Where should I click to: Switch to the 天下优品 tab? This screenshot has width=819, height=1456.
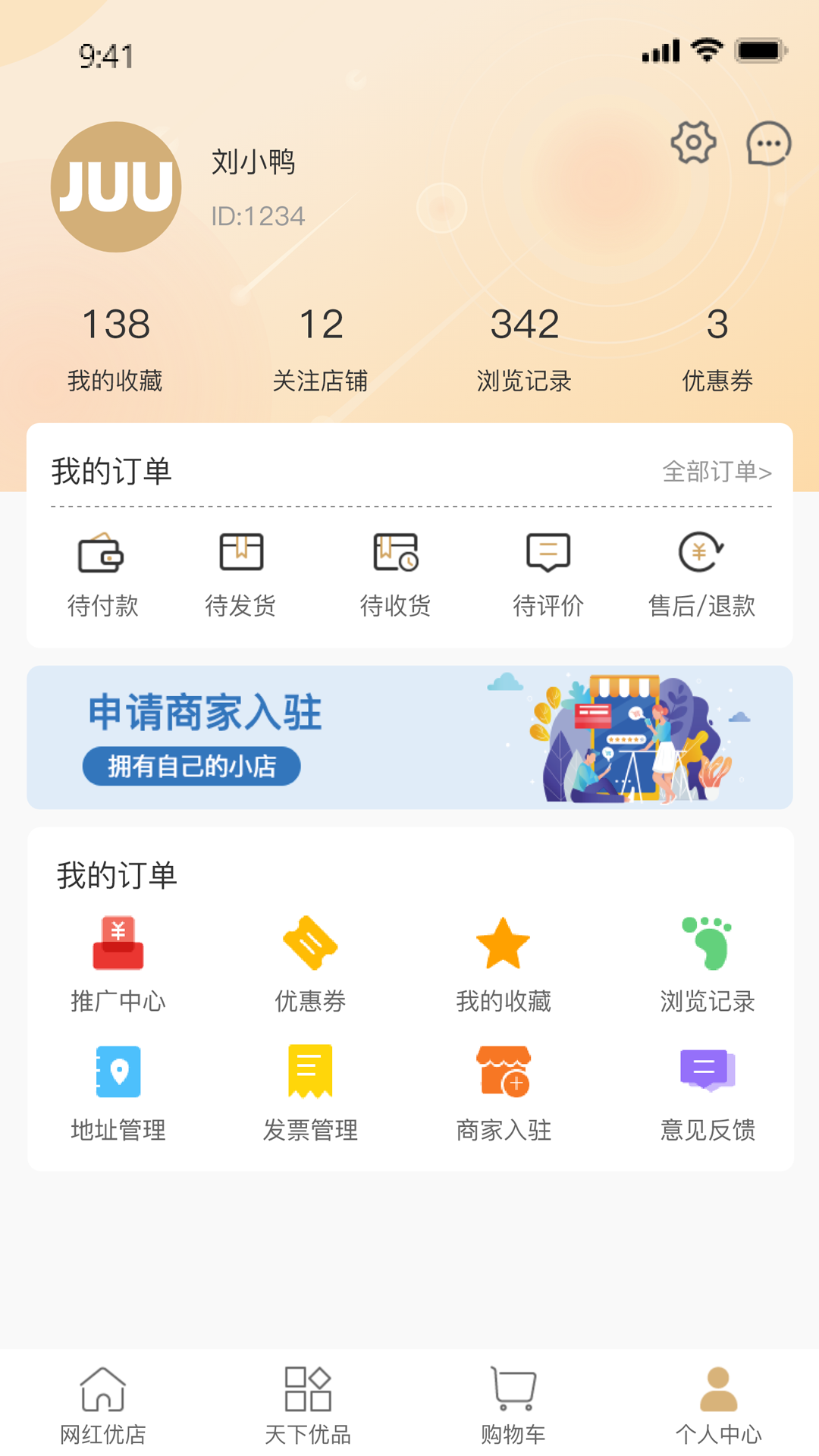308,1404
